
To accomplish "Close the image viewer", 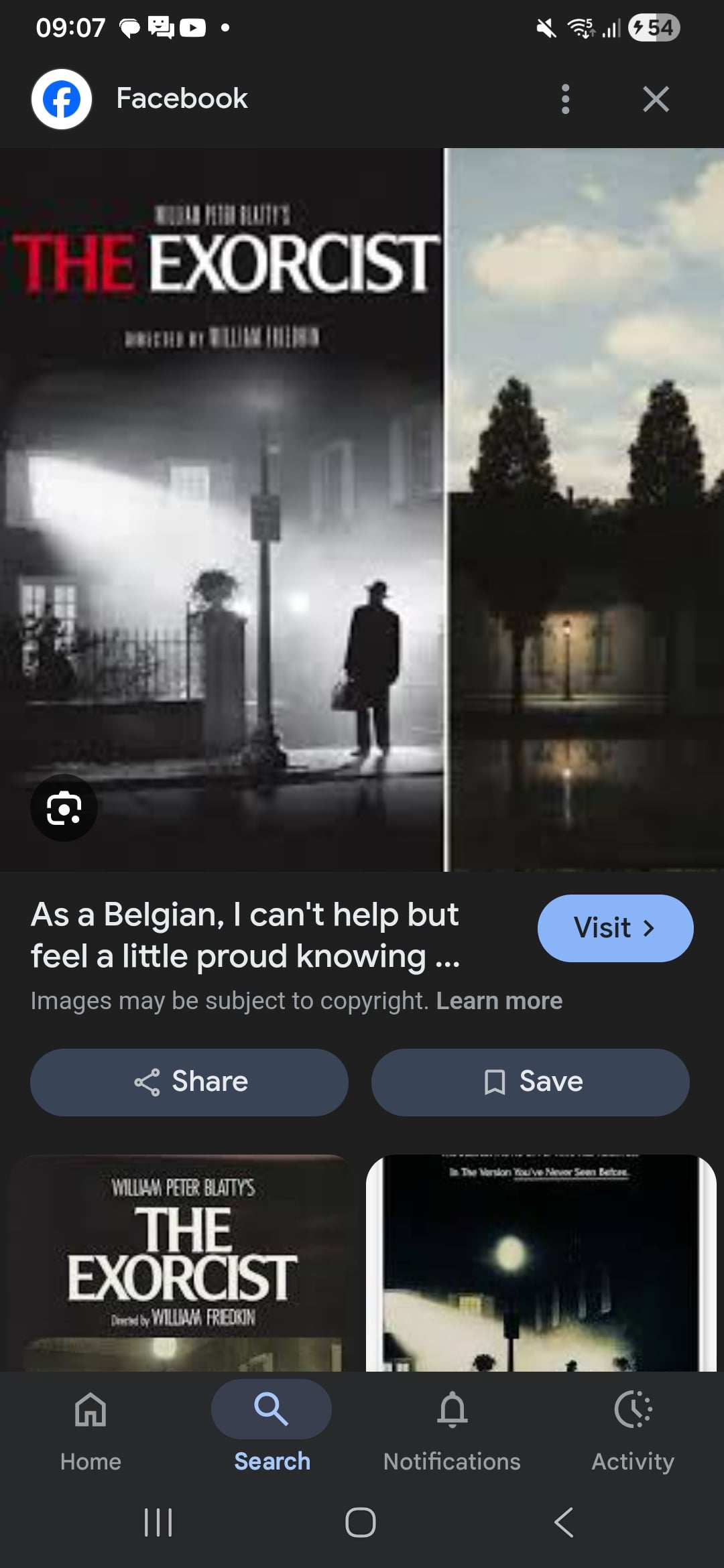I will 656,99.
